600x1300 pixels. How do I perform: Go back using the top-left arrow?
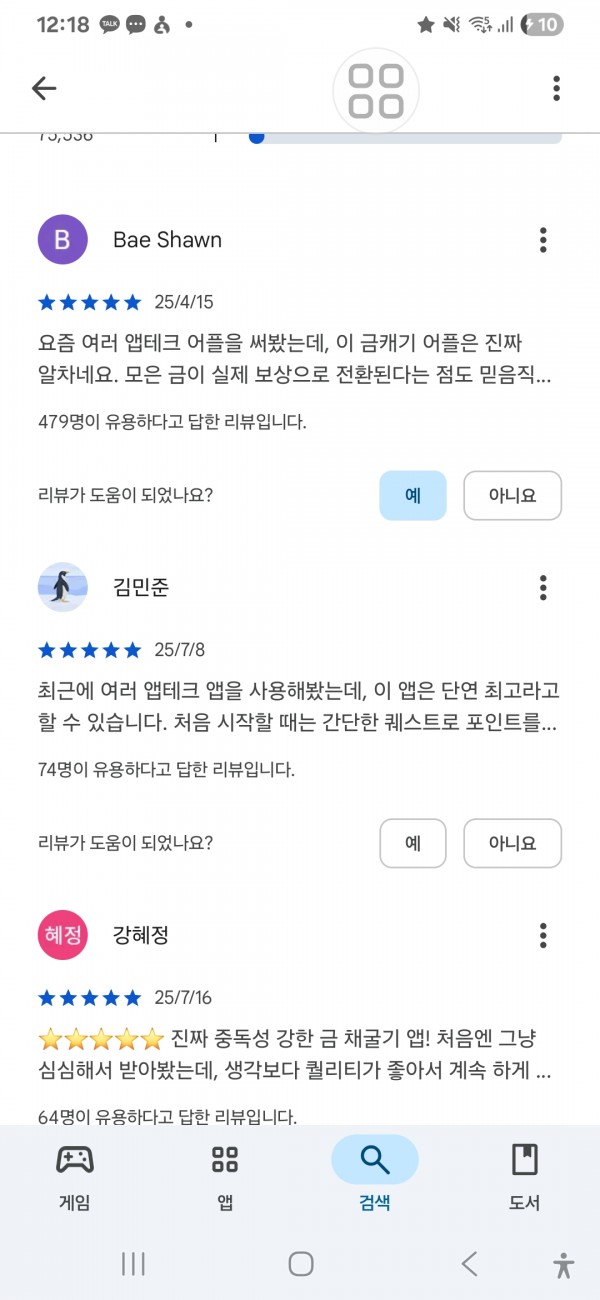(x=44, y=88)
